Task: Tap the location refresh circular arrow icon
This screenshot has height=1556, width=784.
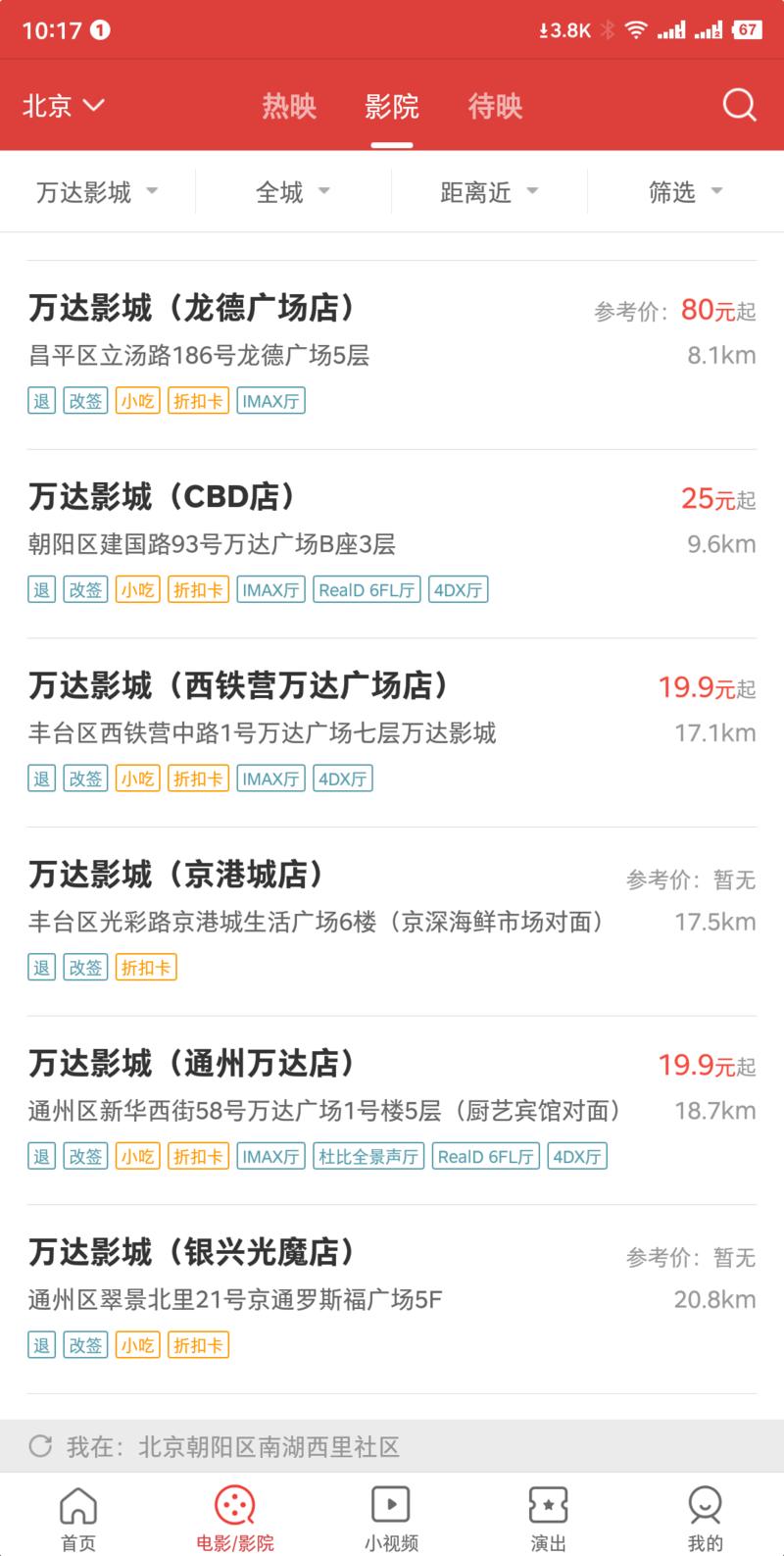Action: (40, 1443)
